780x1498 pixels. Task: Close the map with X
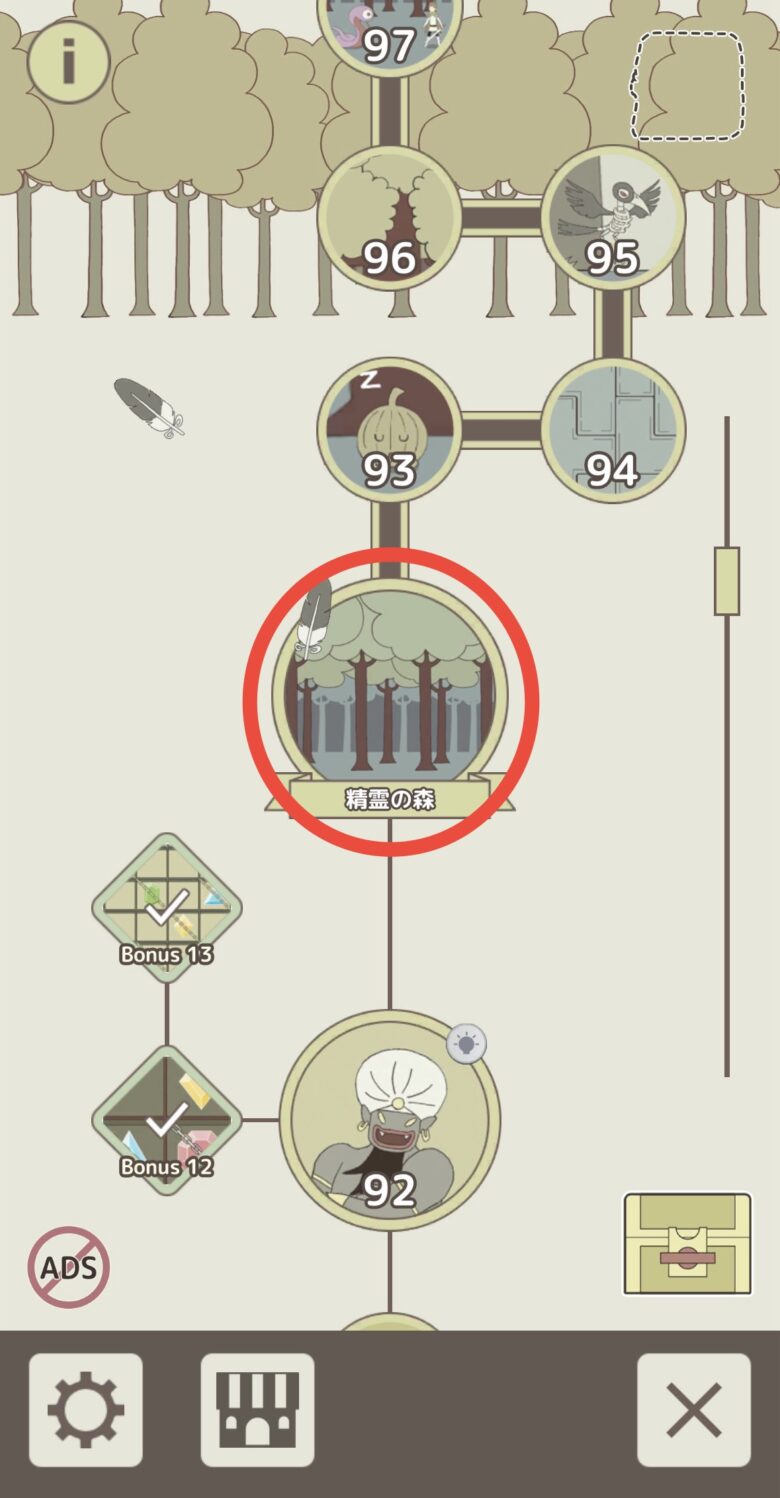click(694, 1410)
